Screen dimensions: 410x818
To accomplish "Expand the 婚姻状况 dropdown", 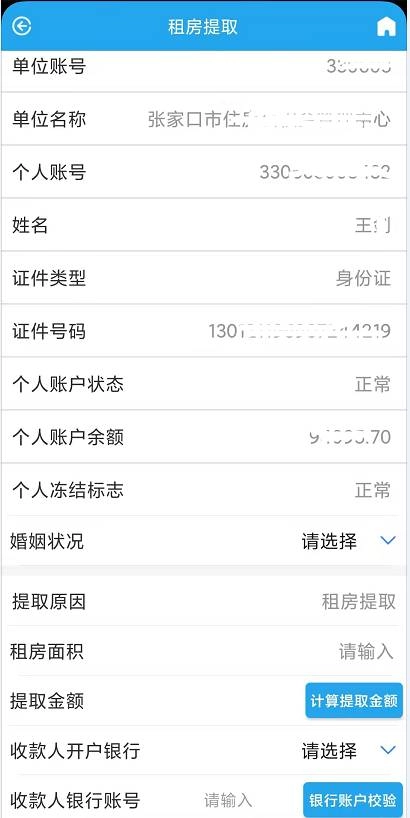I will click(x=348, y=541).
